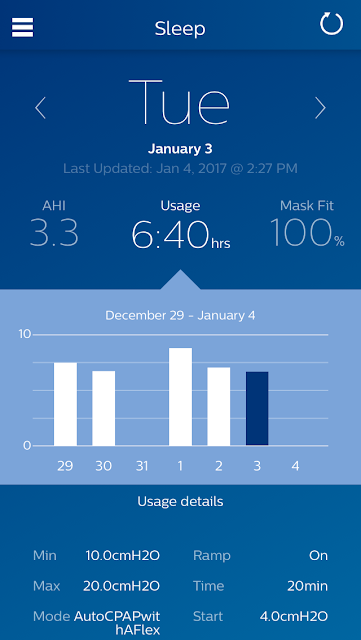
Task: Tap the December 29 usage bar
Action: (65, 404)
